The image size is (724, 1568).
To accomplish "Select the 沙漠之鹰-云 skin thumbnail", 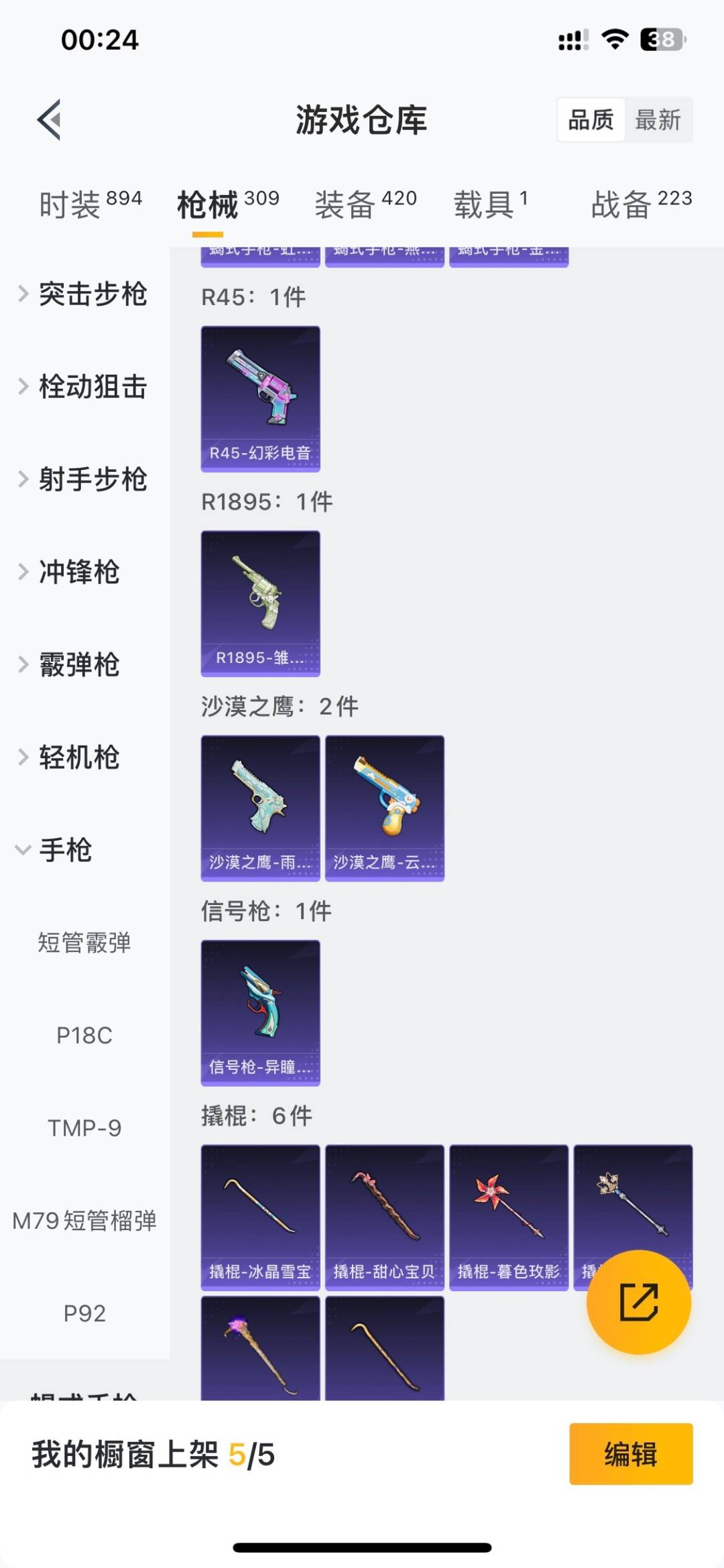I will [x=384, y=808].
